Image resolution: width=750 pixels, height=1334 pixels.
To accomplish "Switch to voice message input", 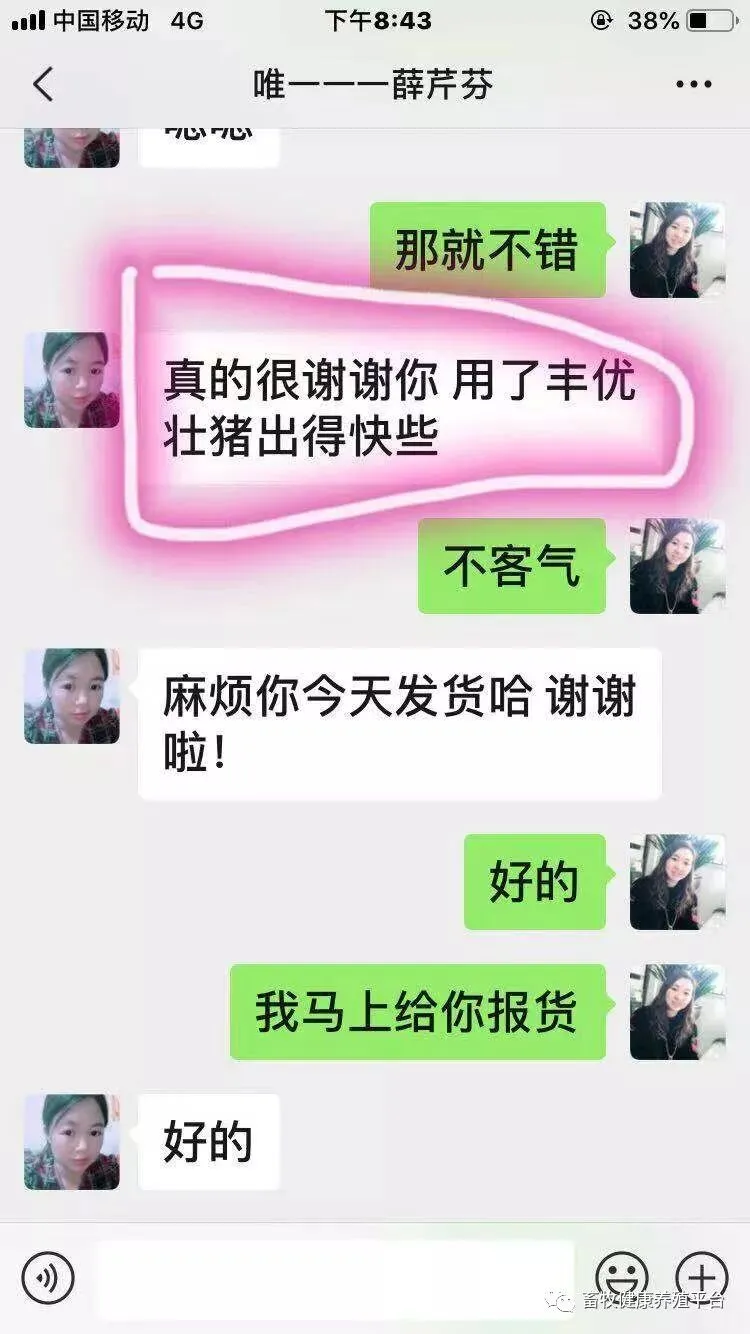I will click(x=48, y=1277).
